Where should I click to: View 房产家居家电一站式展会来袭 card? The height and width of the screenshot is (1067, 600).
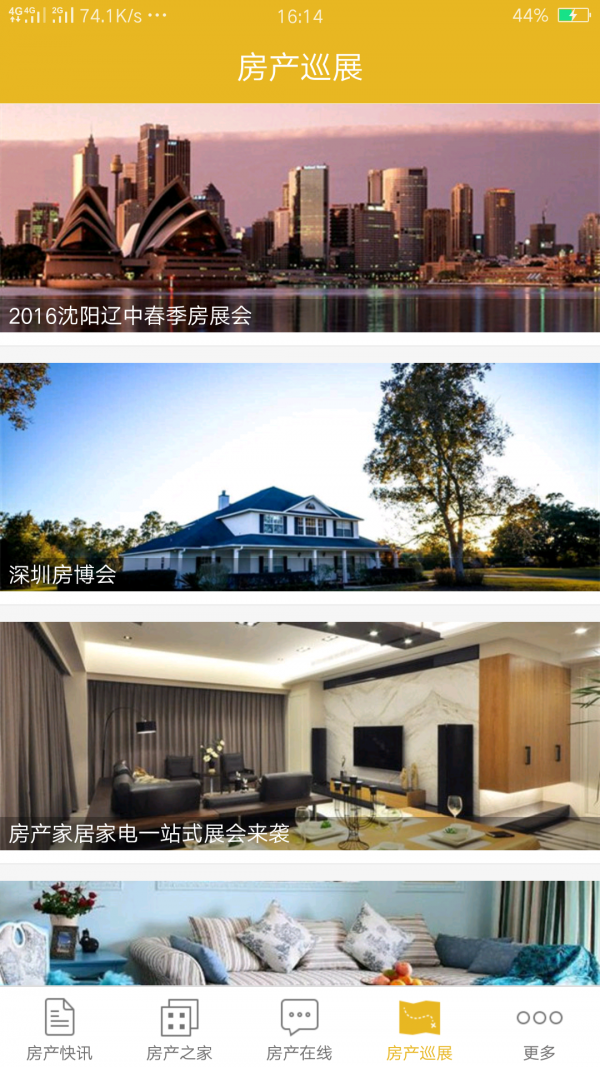pyautogui.click(x=300, y=736)
